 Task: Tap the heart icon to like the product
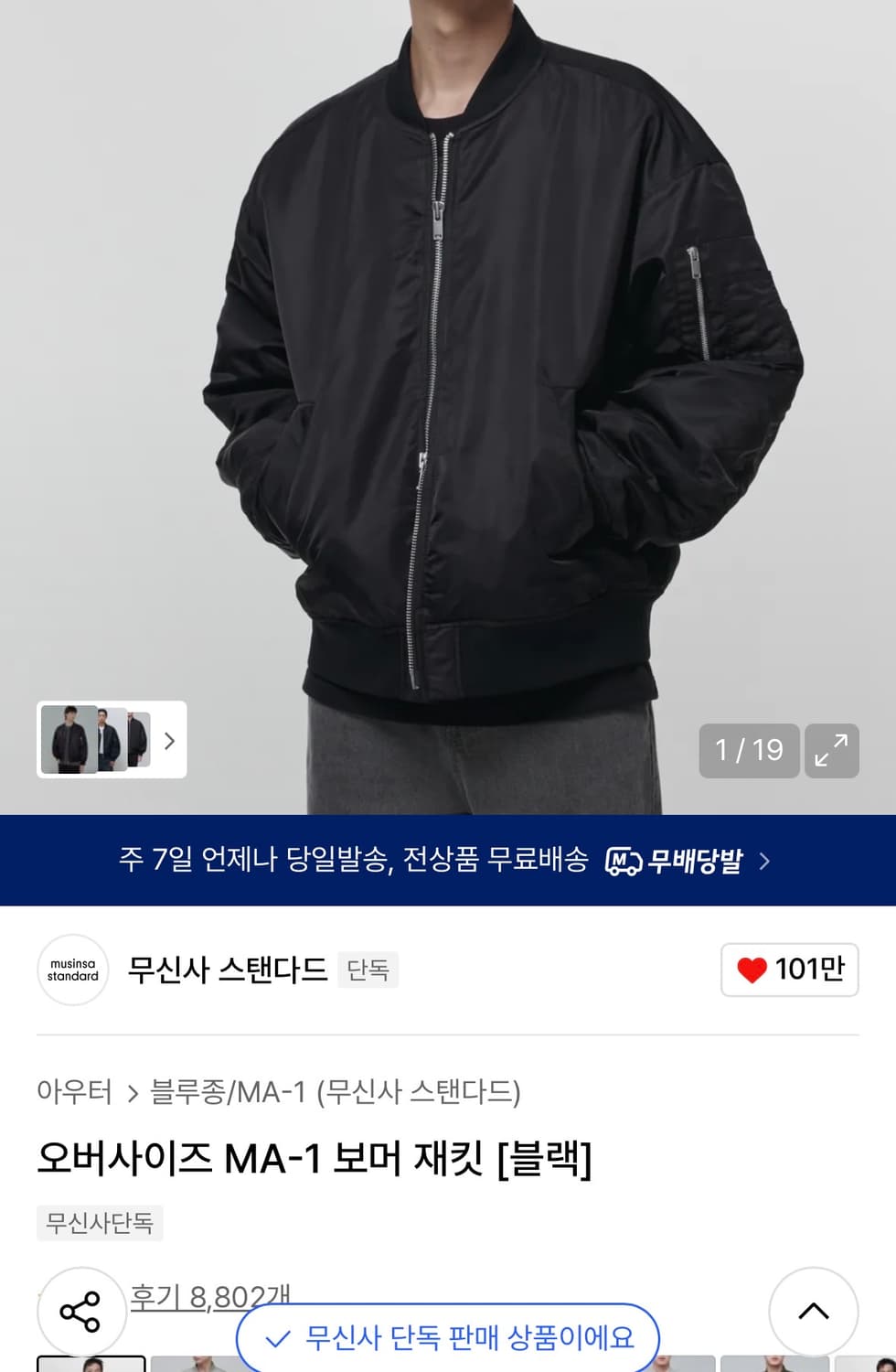(x=752, y=970)
